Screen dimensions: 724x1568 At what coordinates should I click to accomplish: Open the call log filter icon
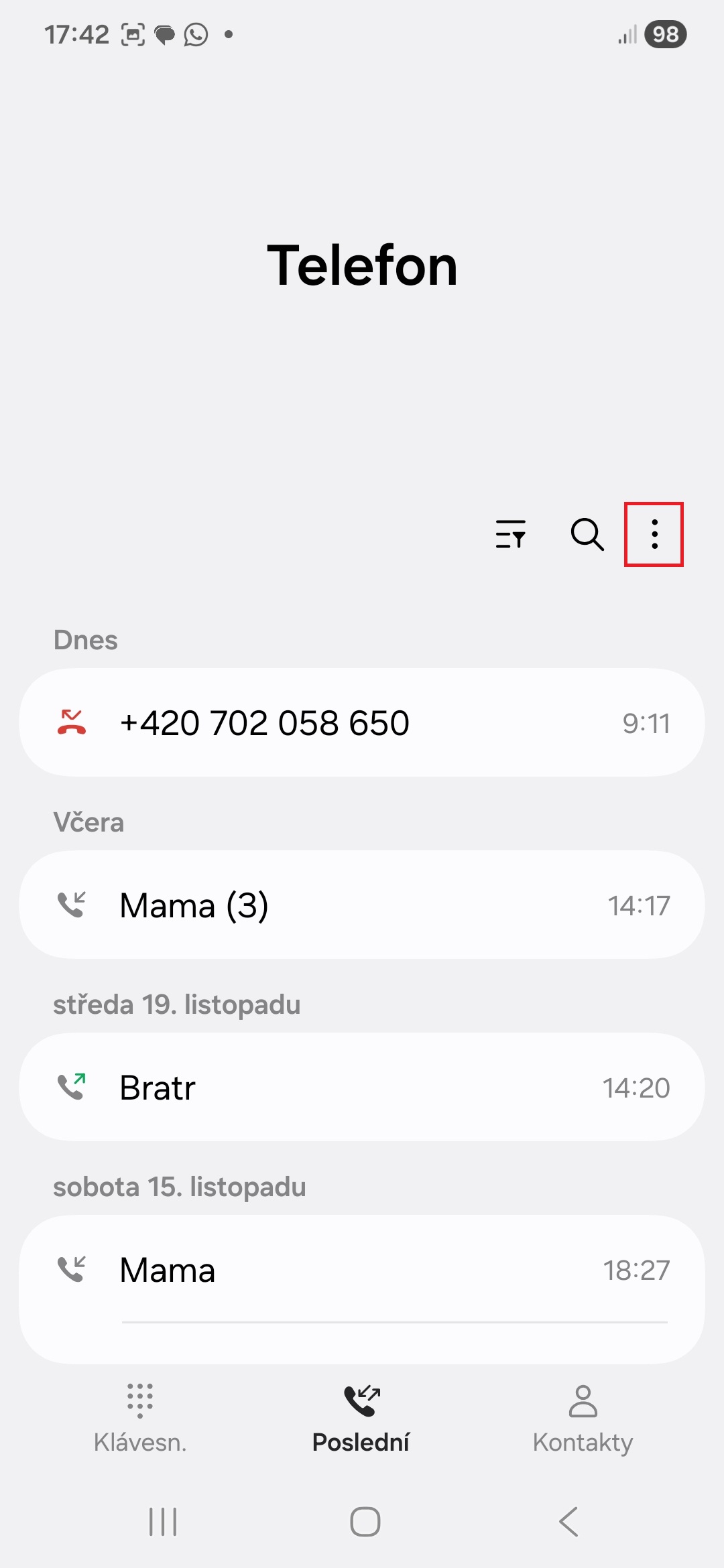[x=510, y=534]
